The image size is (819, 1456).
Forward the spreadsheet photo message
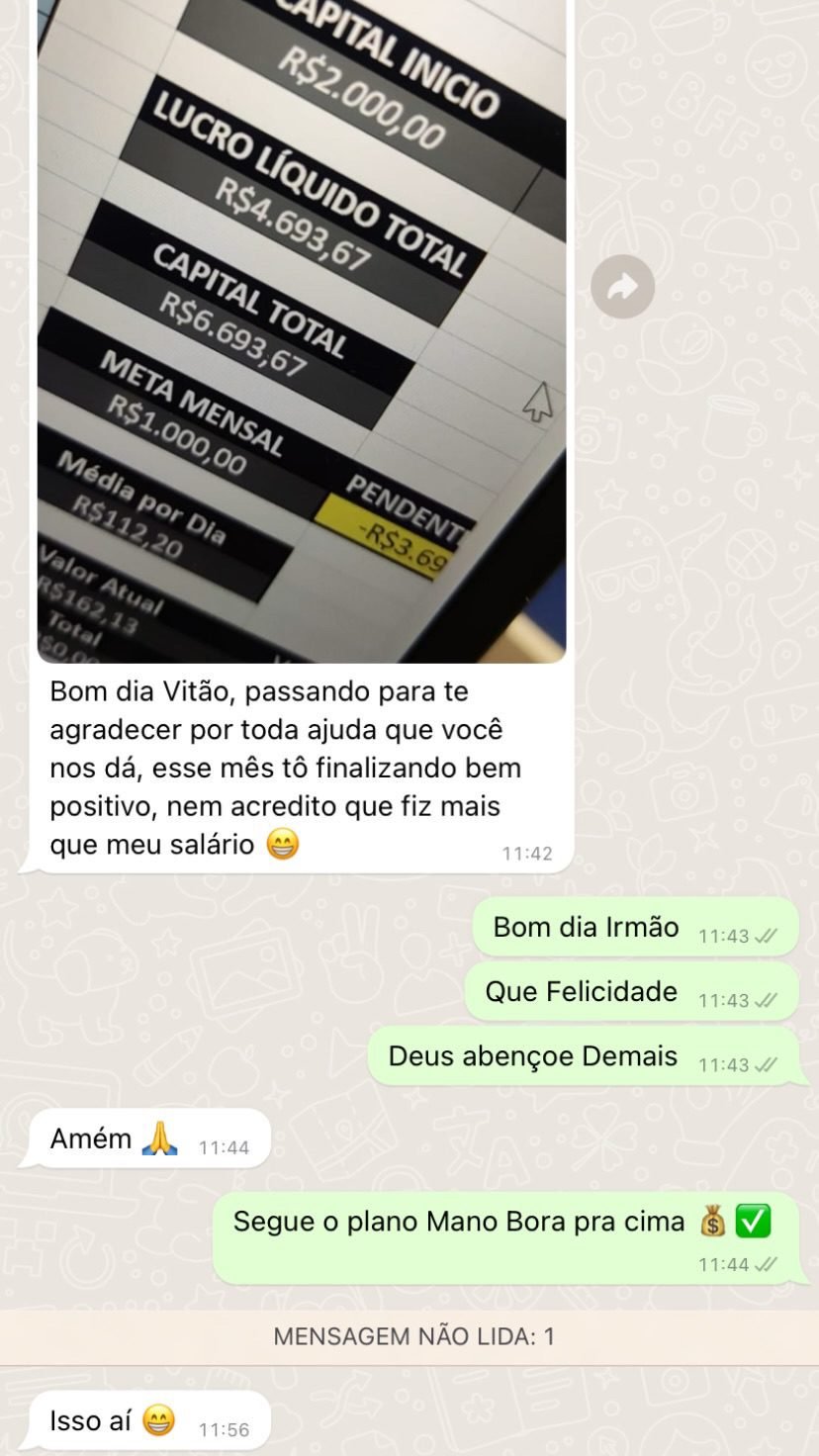[x=622, y=287]
